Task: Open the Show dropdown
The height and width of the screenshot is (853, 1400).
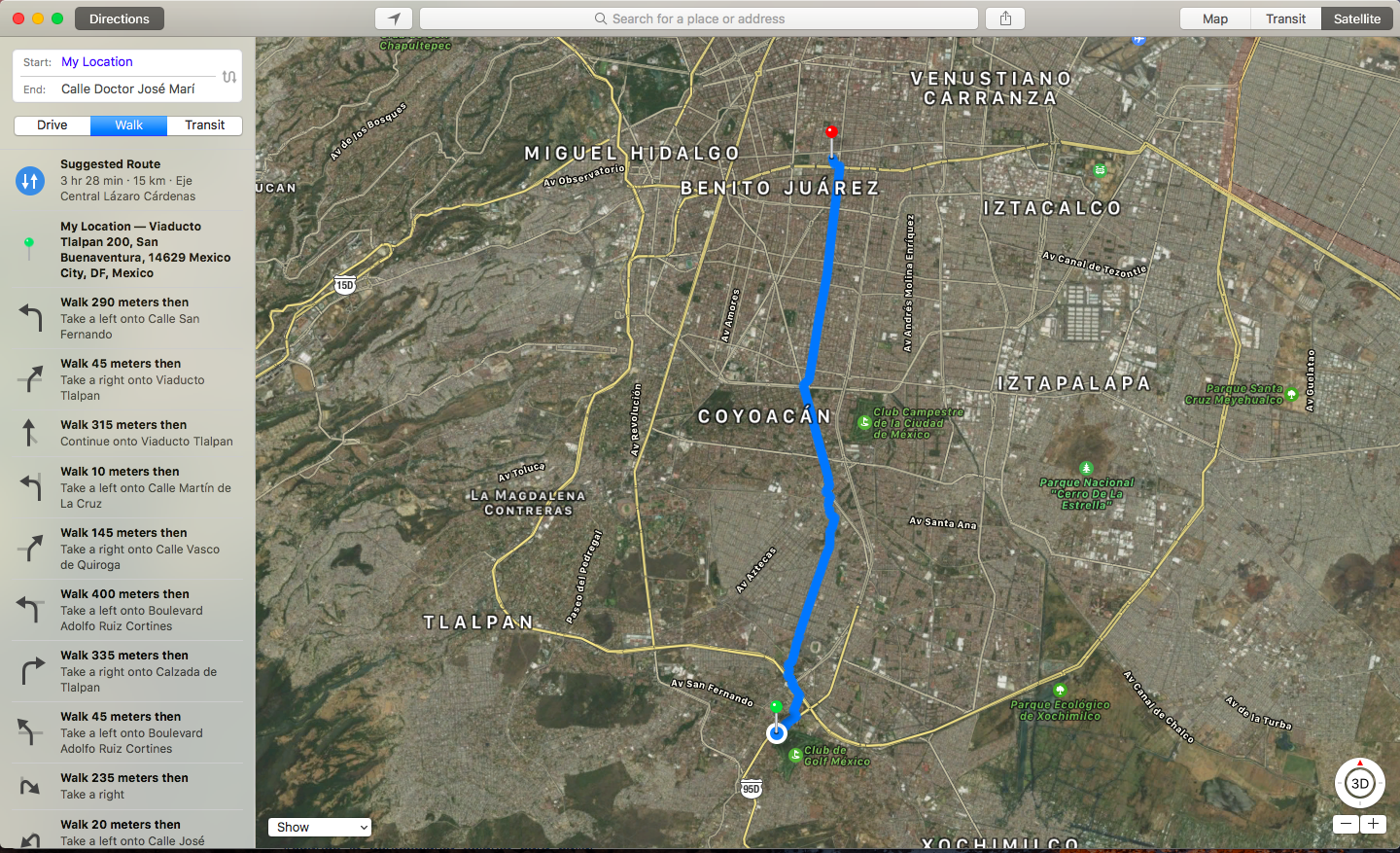Action: point(320,827)
